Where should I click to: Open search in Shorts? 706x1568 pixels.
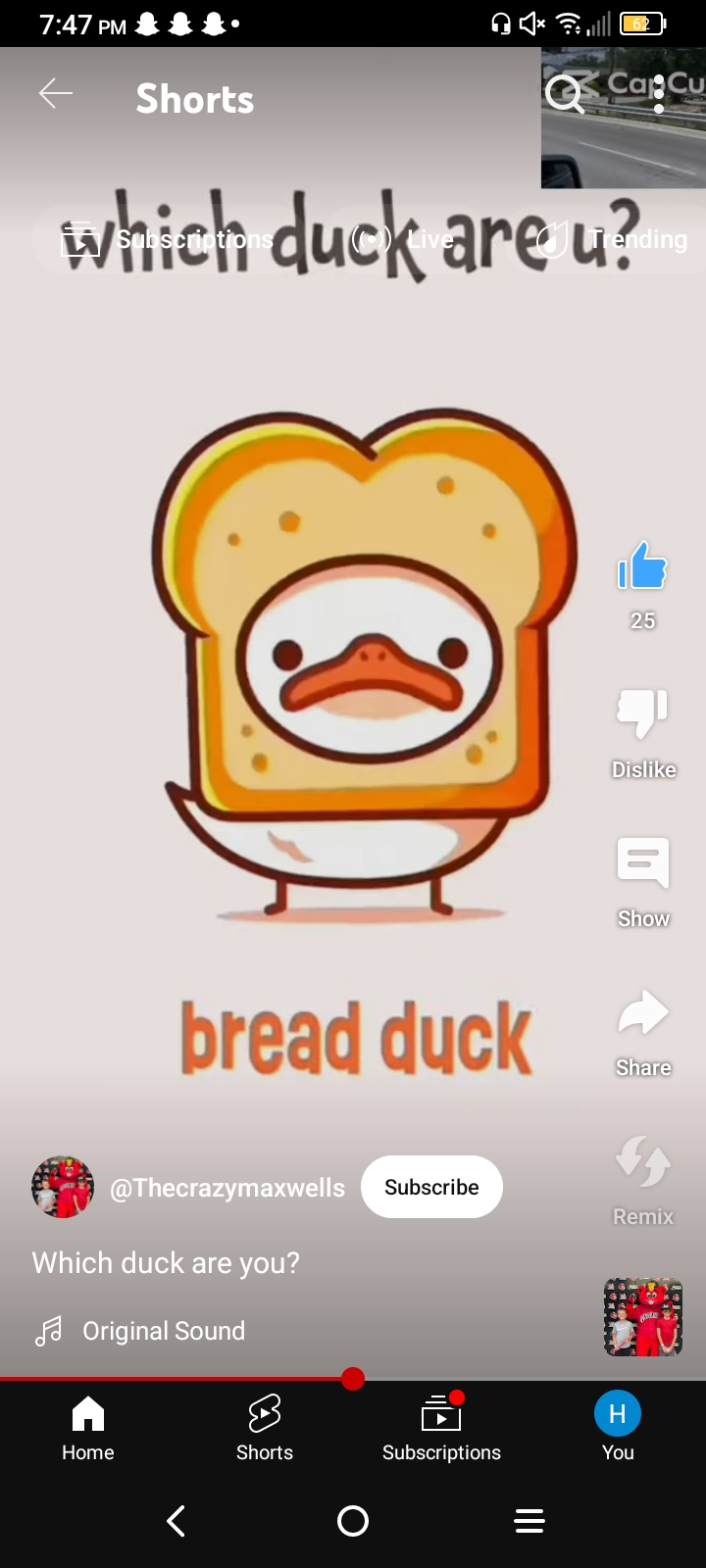[565, 95]
